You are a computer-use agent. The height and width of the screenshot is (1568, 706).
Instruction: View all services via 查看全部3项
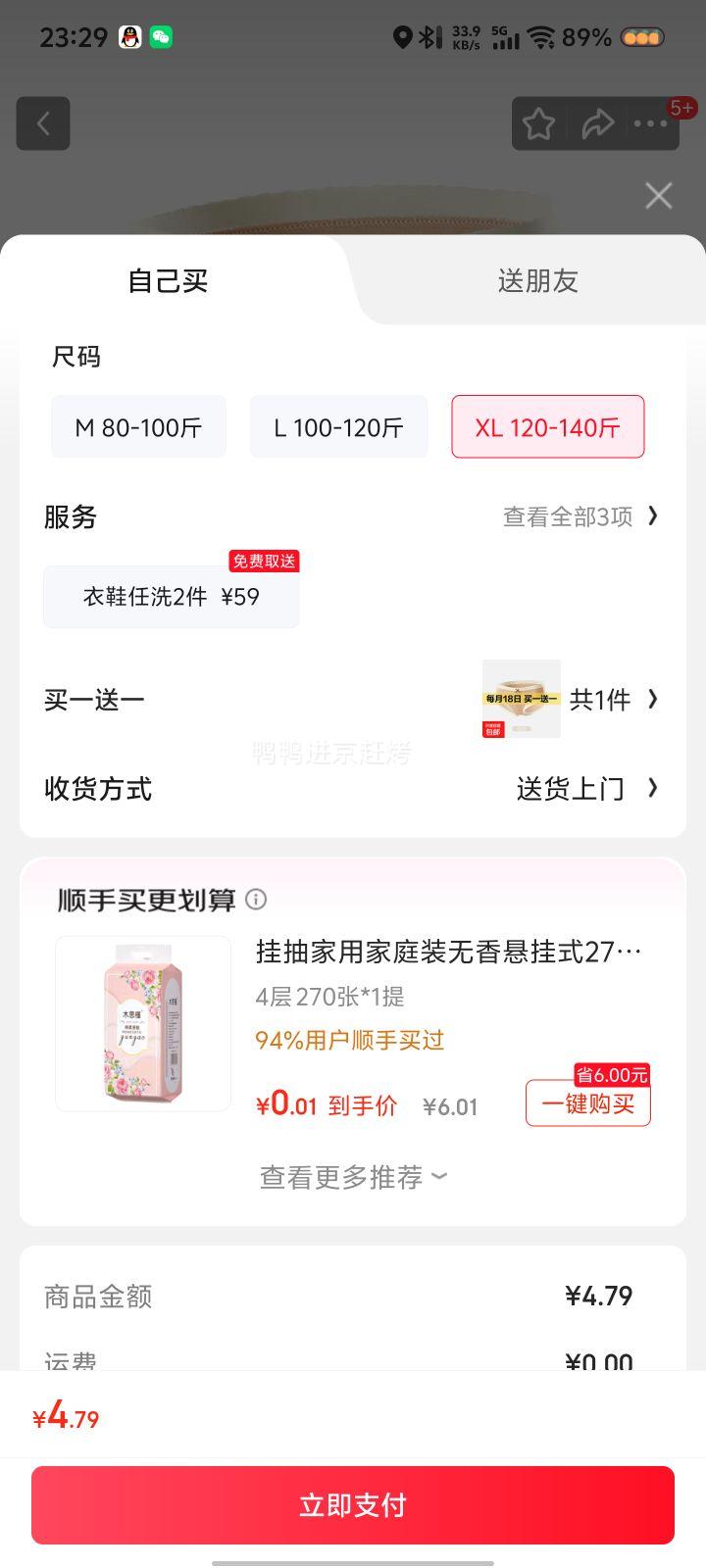(580, 516)
